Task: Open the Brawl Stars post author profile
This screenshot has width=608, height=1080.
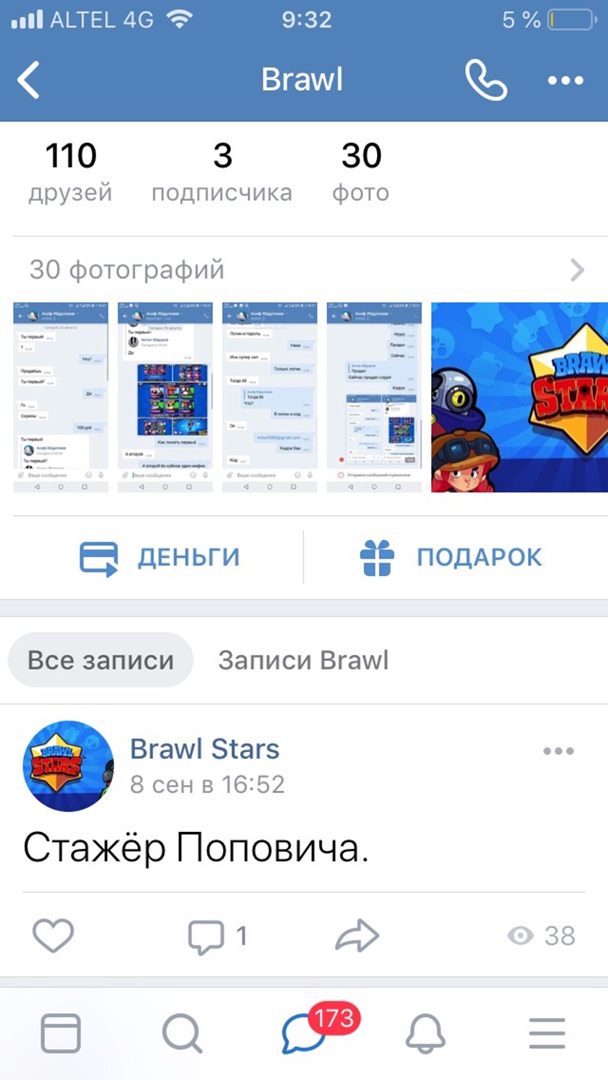Action: [205, 749]
